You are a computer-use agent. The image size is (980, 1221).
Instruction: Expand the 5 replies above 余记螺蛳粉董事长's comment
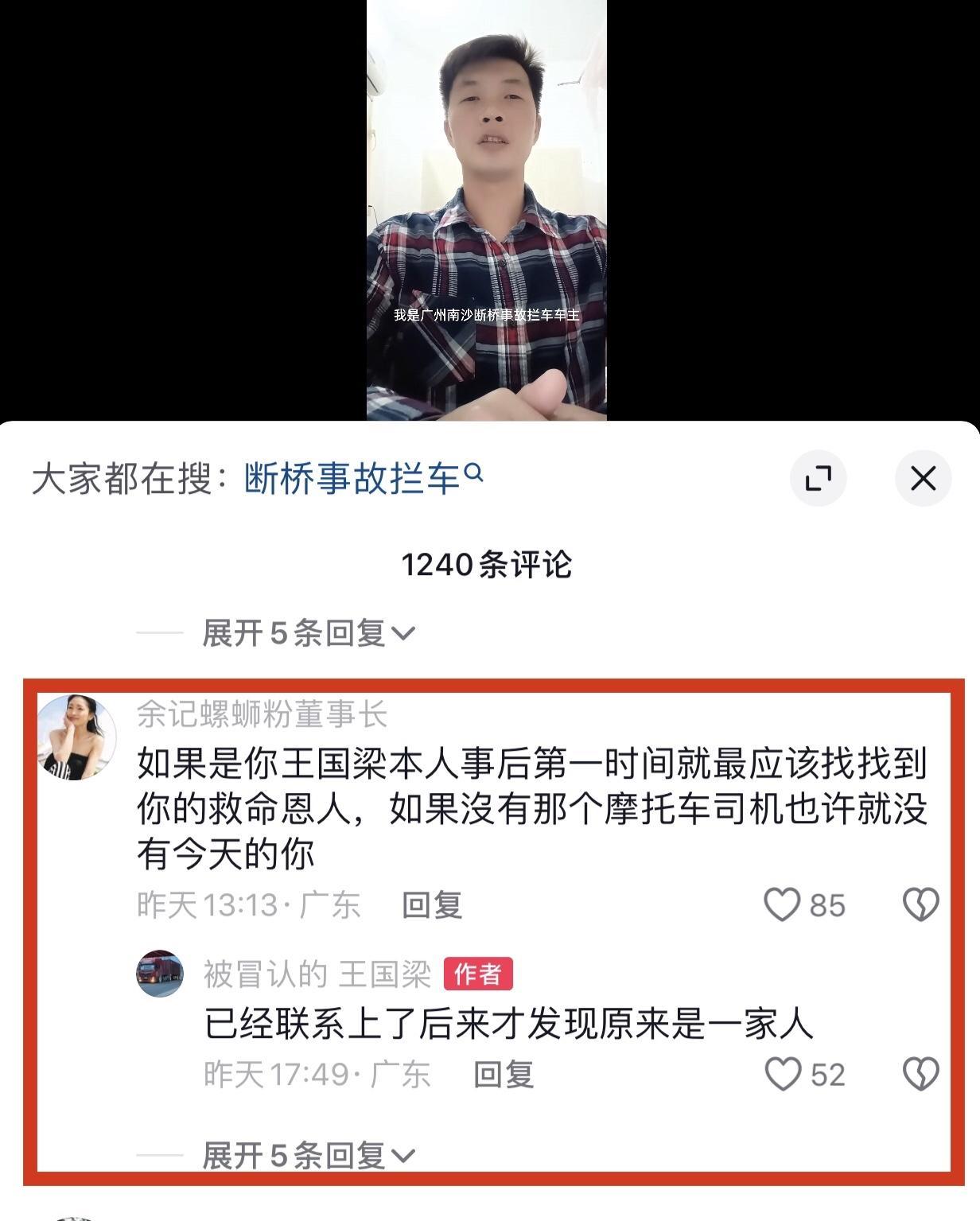point(308,633)
